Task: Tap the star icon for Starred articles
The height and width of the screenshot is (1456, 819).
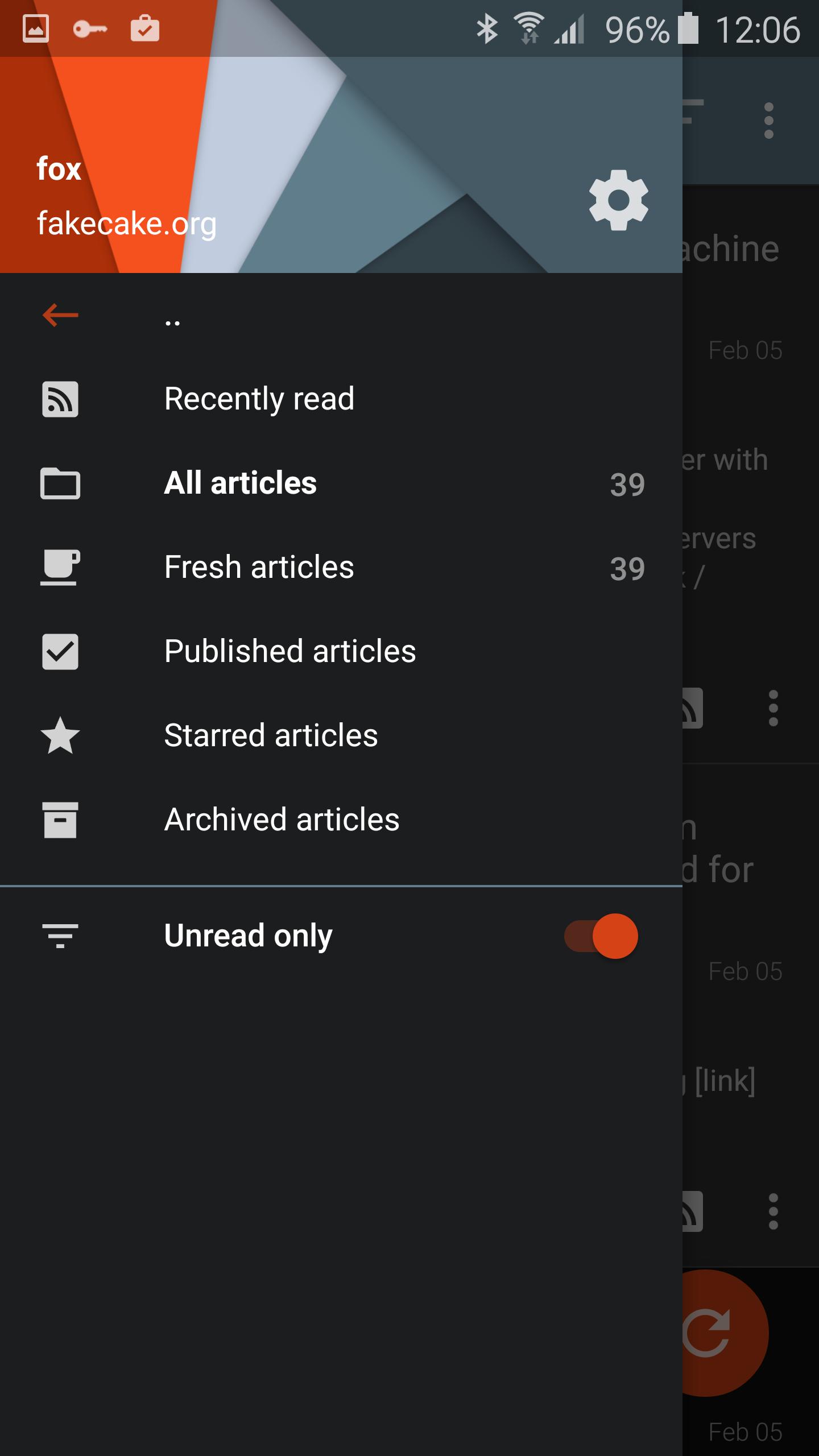Action: click(60, 736)
